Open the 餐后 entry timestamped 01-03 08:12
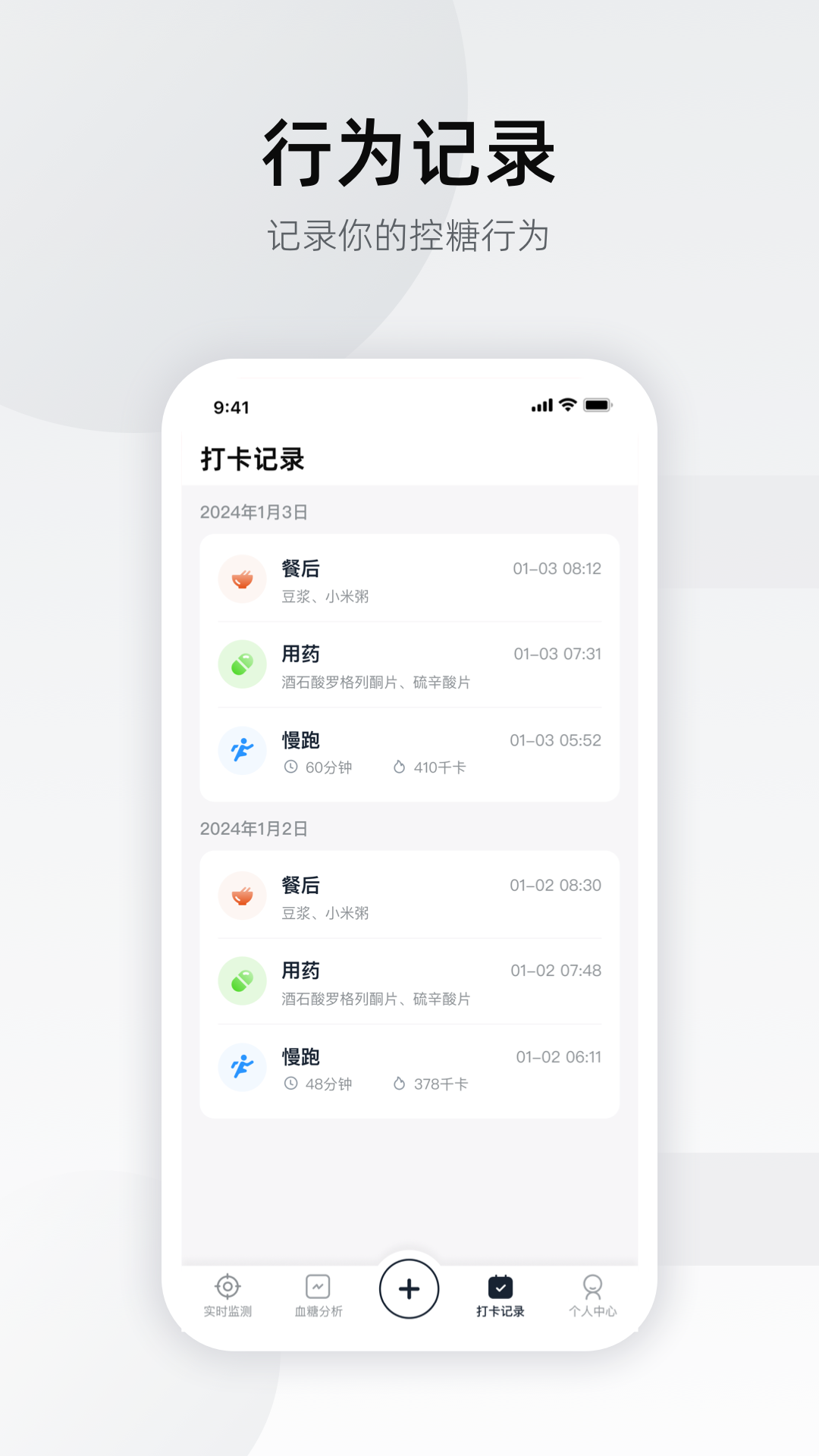This screenshot has width=819, height=1456. click(x=409, y=579)
